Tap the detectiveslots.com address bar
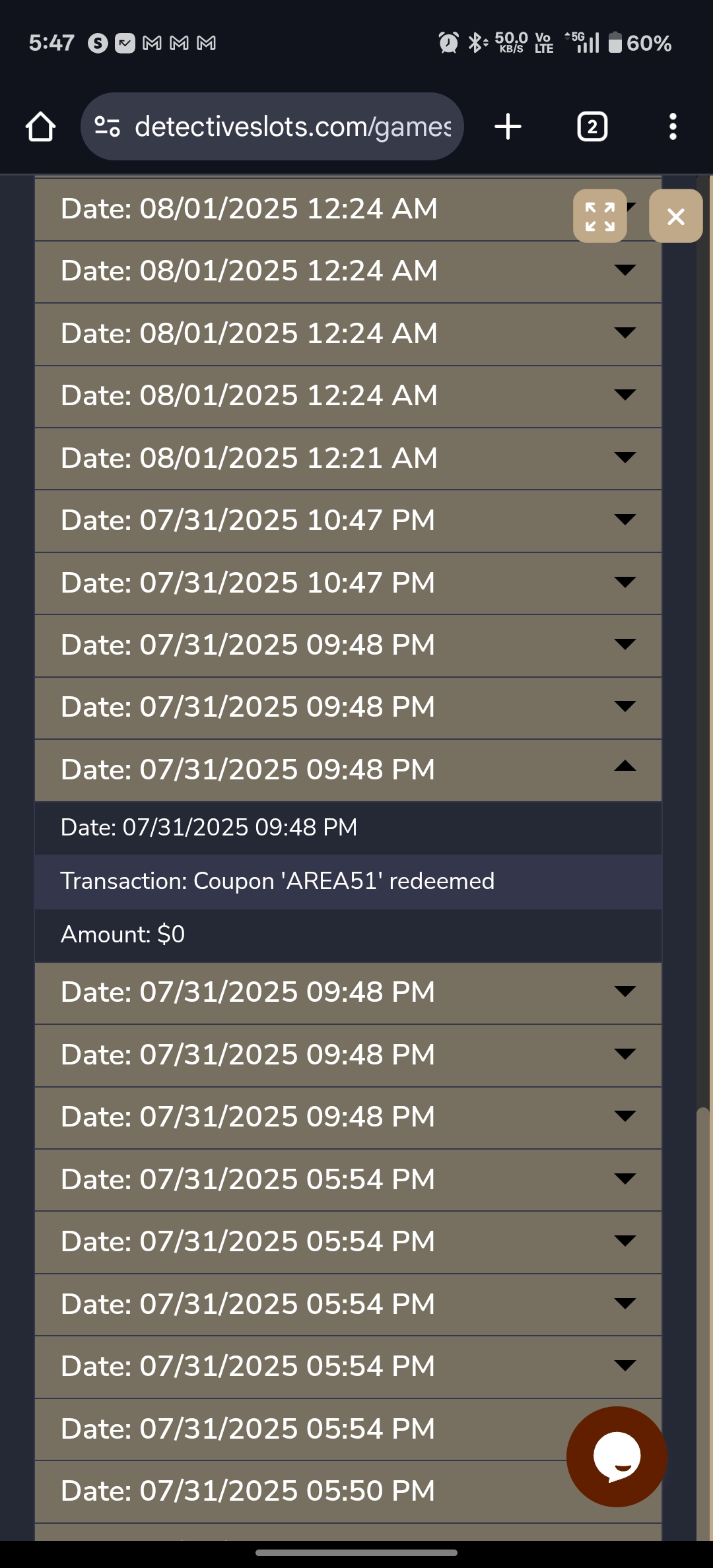Image resolution: width=713 pixels, height=1568 pixels. click(x=272, y=127)
